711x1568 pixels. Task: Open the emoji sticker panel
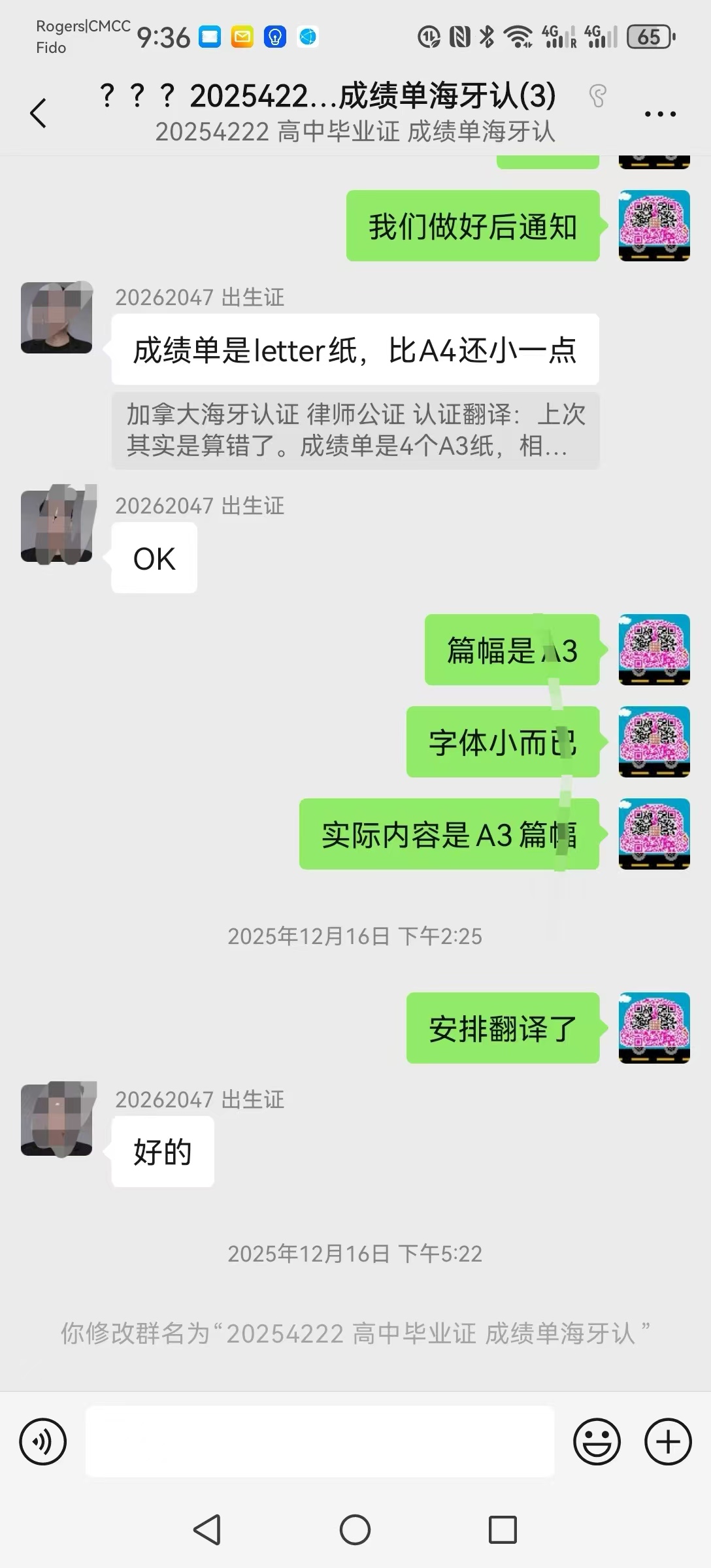(596, 1441)
